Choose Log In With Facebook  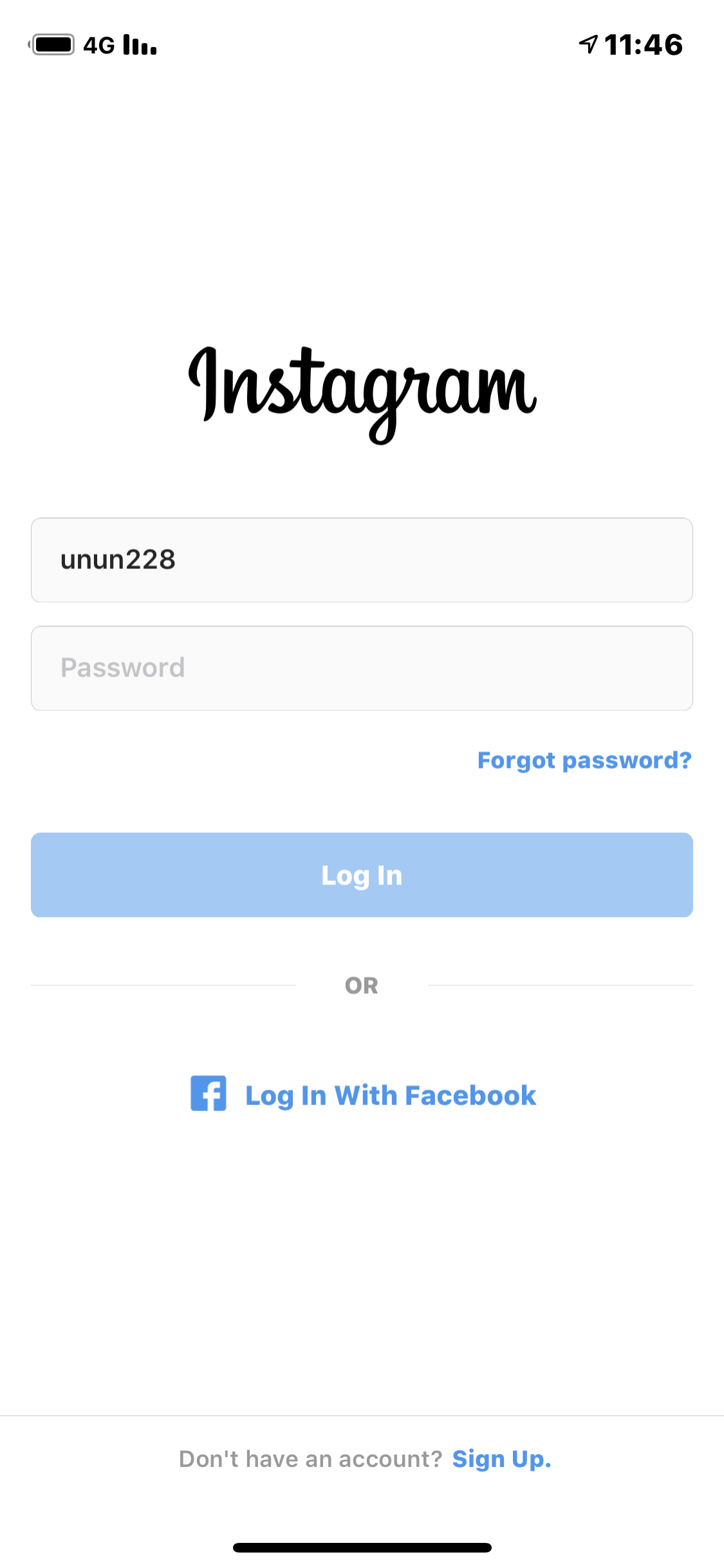click(x=363, y=1094)
